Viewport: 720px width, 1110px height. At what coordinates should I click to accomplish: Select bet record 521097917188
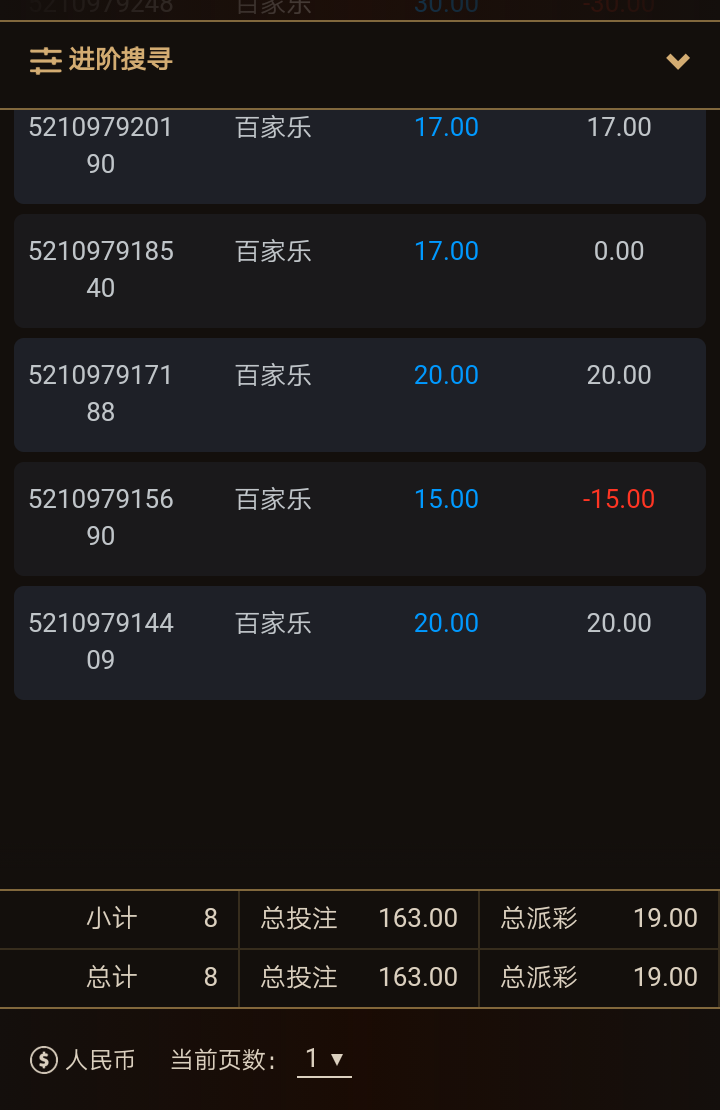click(x=101, y=394)
